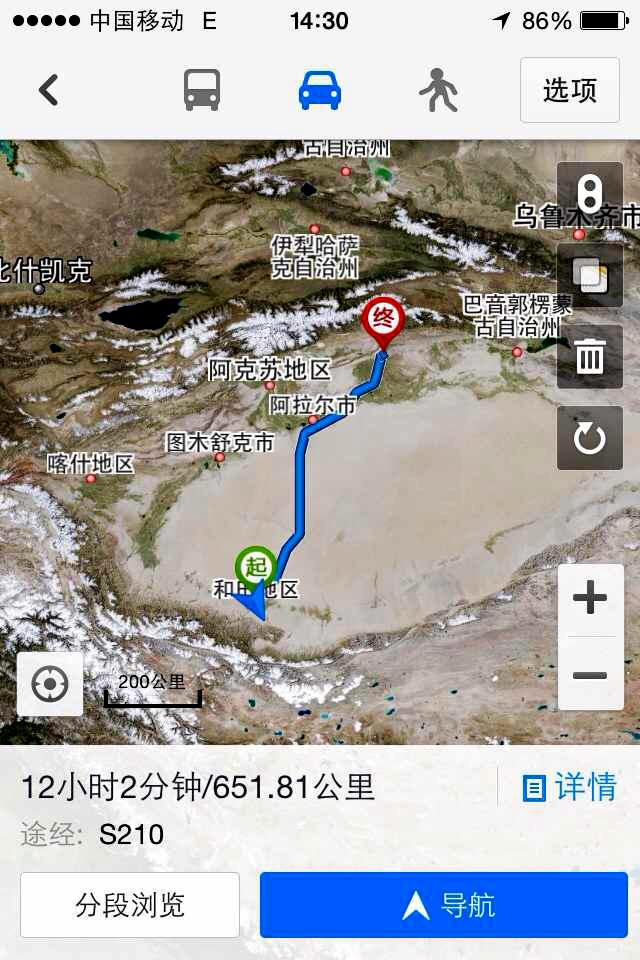Tap the red 终 destination marker
Screen dimensions: 640x960
[x=382, y=320]
